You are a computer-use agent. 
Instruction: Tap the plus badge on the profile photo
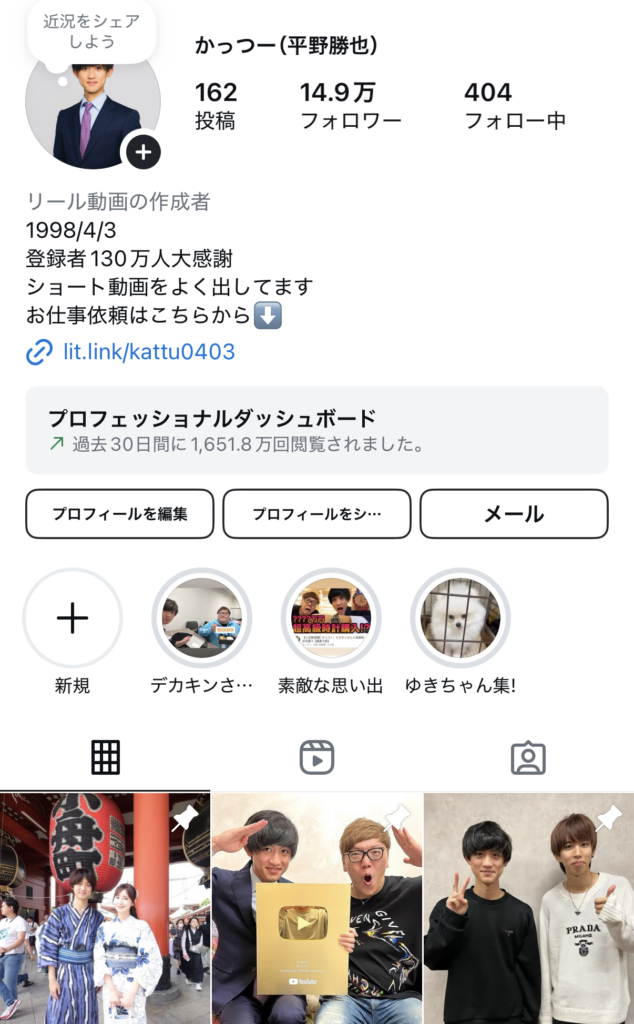142,152
